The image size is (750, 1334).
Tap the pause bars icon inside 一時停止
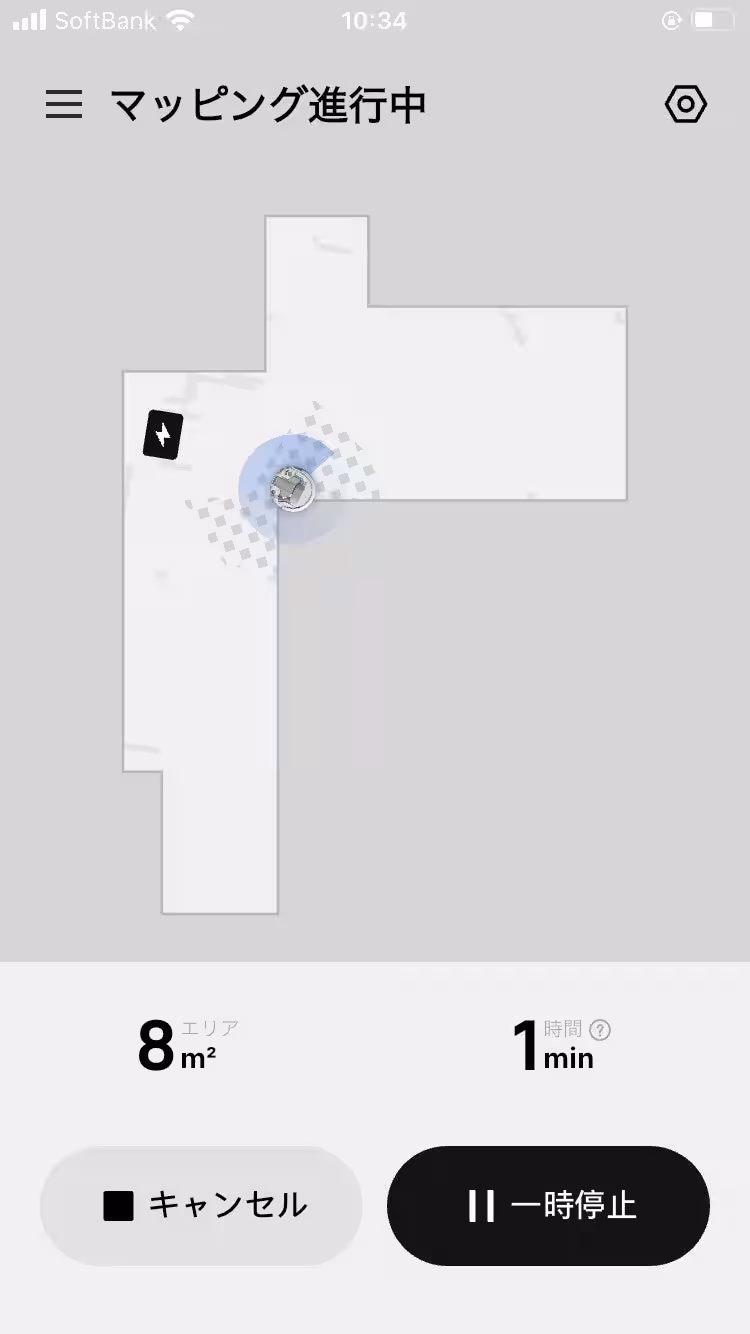coord(483,1206)
